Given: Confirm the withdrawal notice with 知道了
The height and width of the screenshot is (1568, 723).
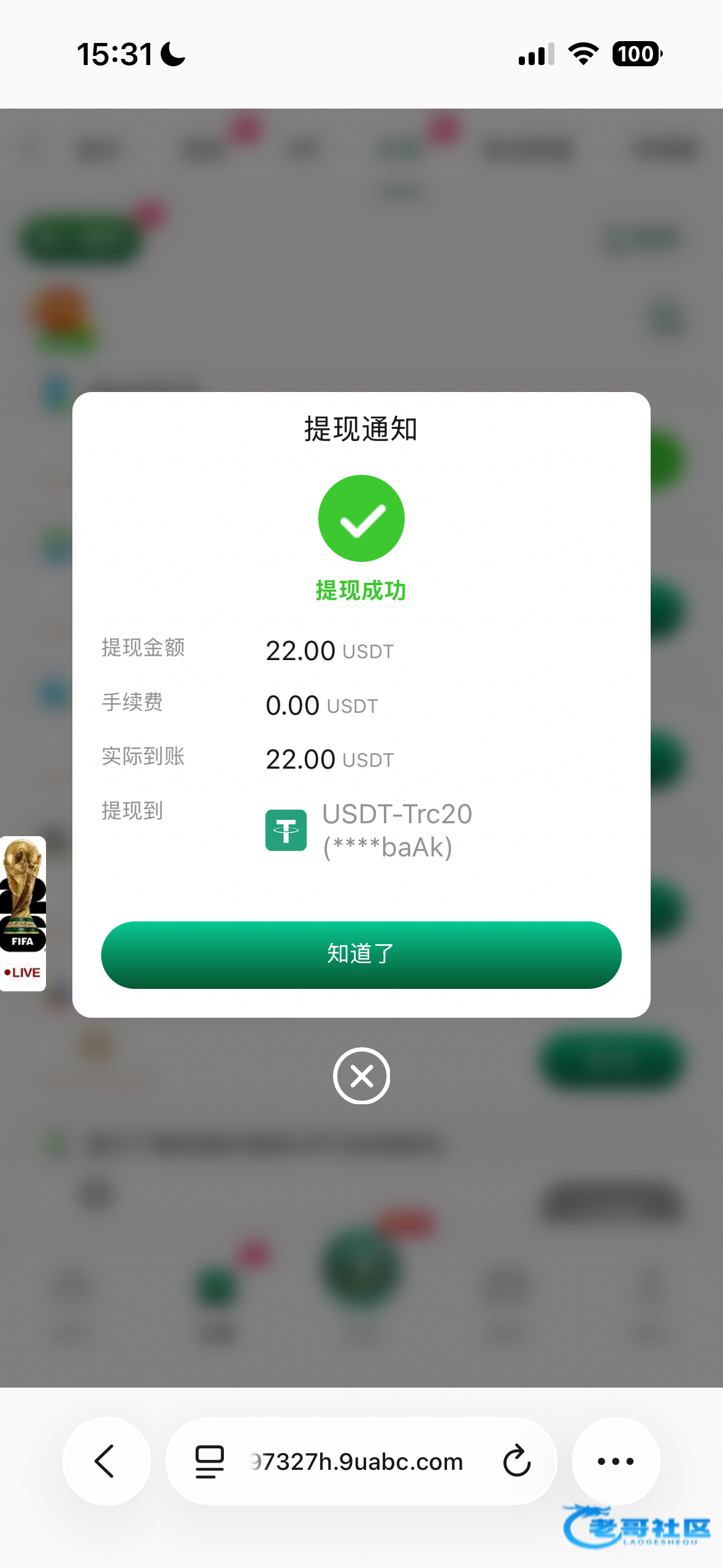Looking at the screenshot, I should 361,955.
